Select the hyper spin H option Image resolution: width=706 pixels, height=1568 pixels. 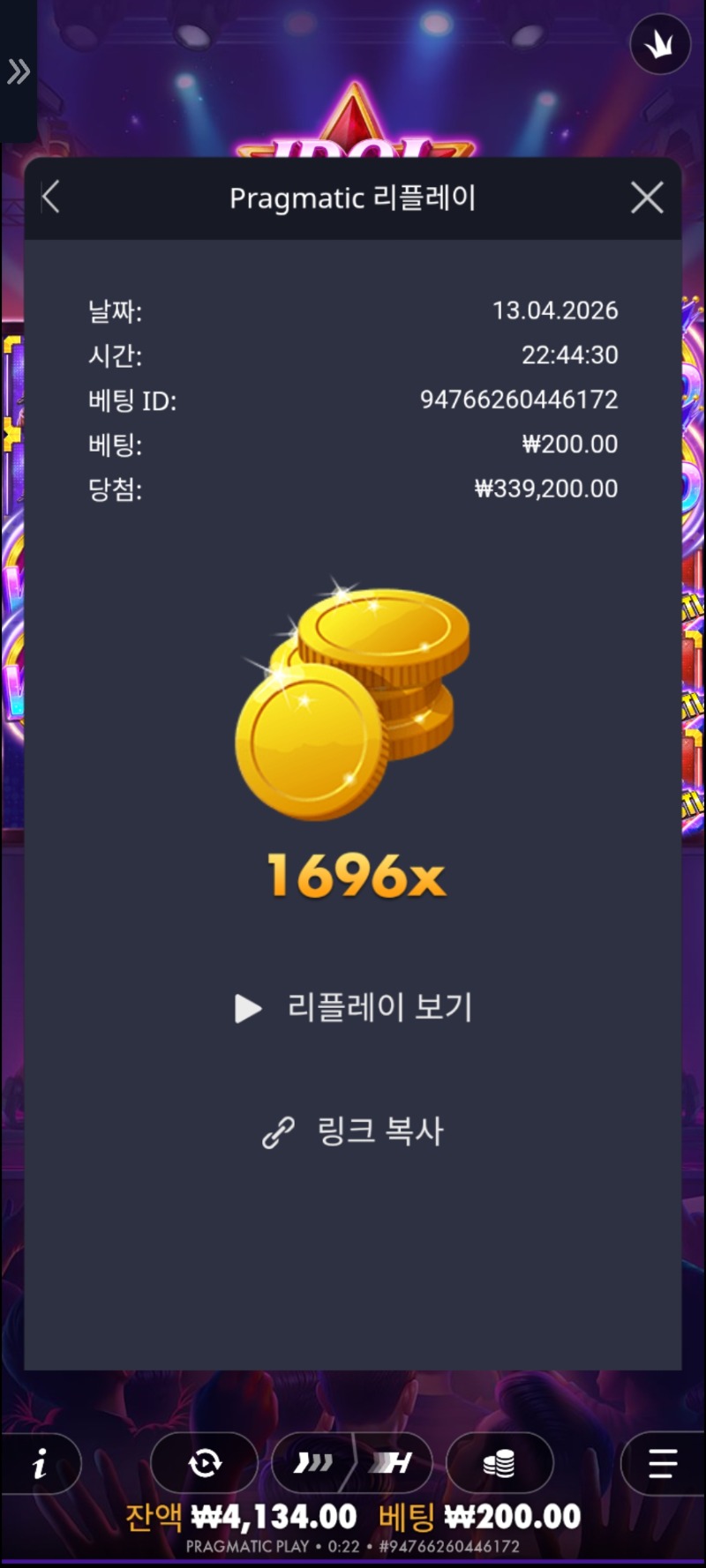(x=393, y=1464)
